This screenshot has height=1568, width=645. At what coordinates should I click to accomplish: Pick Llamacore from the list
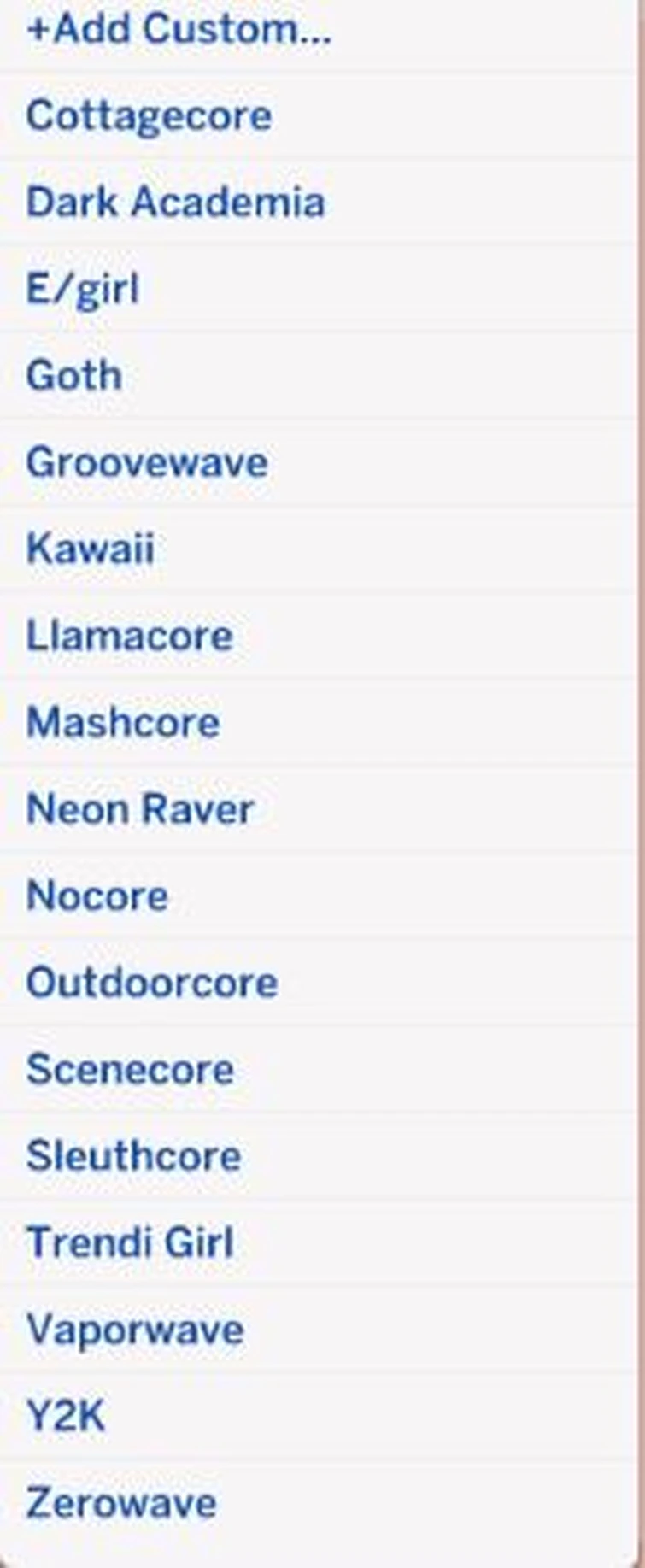pyautogui.click(x=129, y=636)
